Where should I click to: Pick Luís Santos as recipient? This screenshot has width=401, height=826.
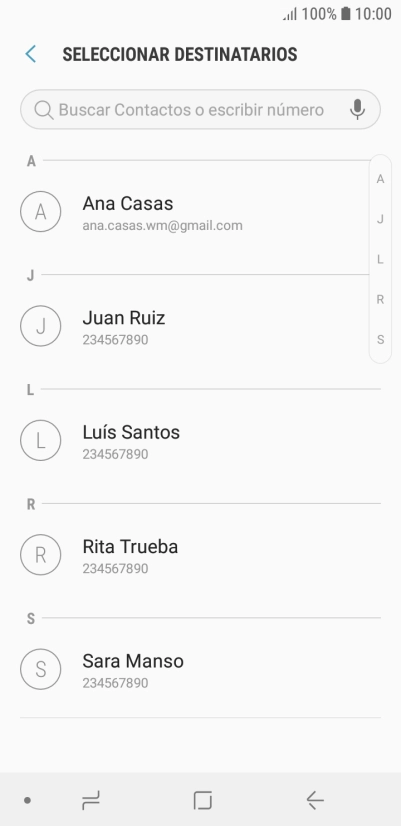[x=200, y=441]
